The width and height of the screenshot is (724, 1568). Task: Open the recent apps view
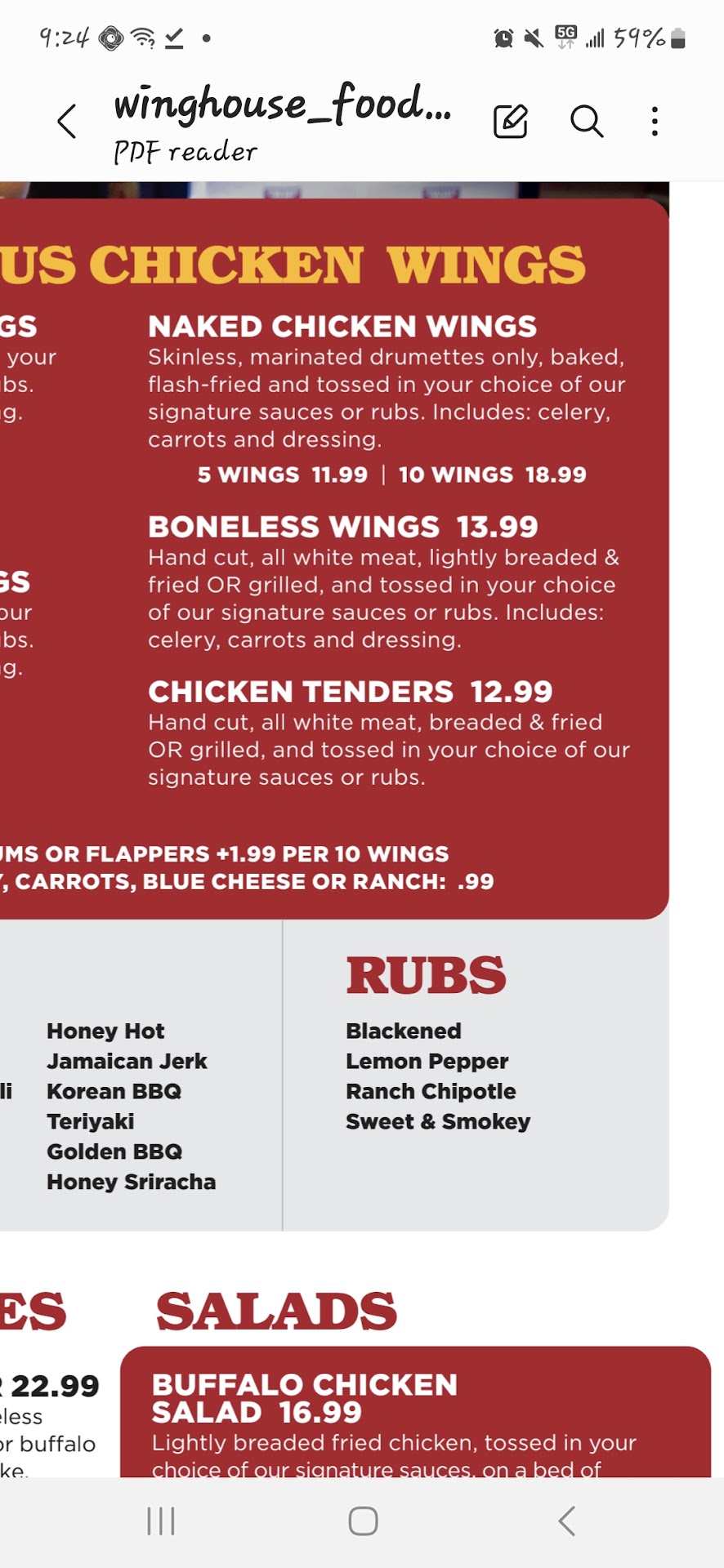tap(161, 1521)
